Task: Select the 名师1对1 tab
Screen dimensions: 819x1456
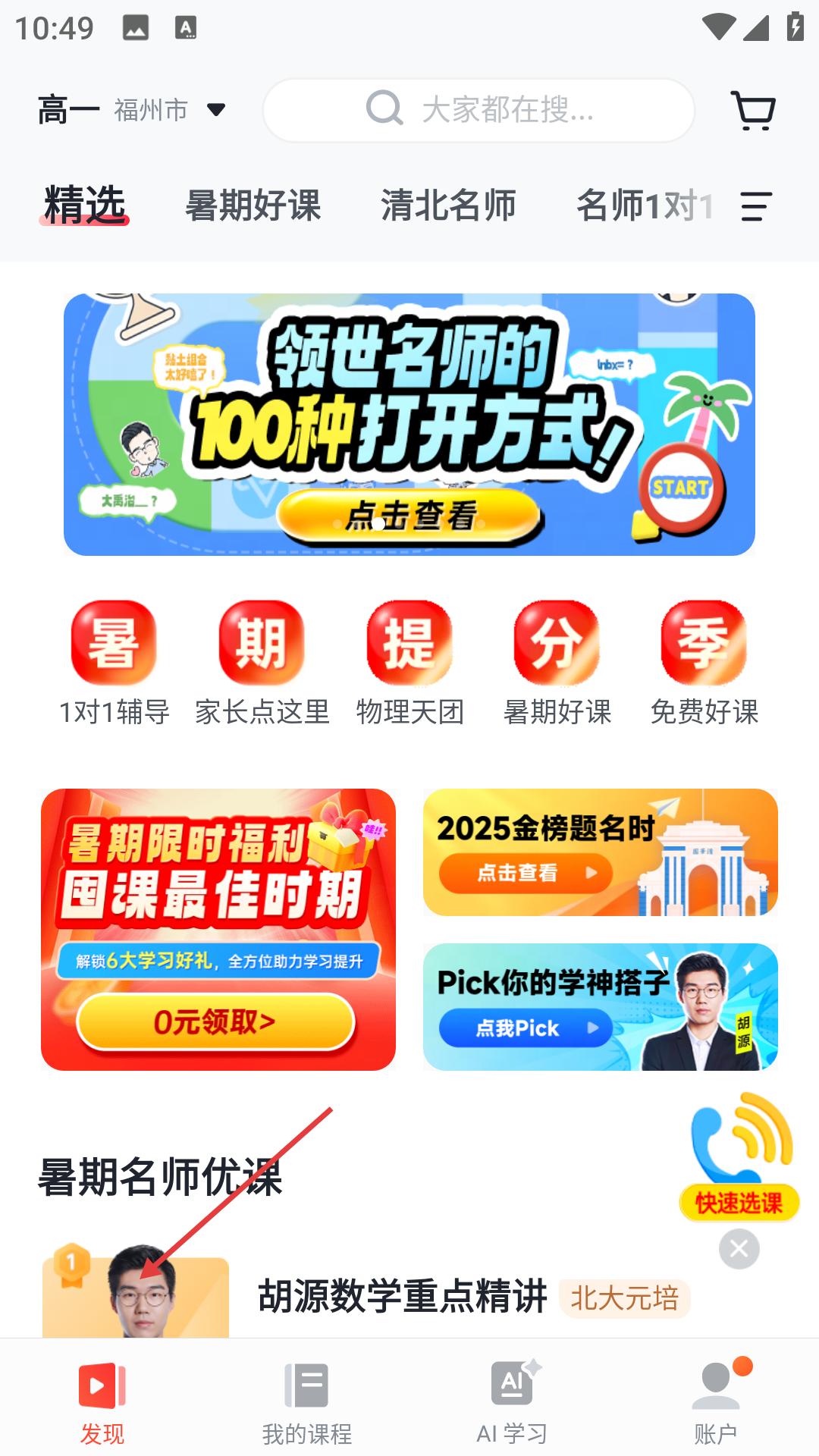Action: pyautogui.click(x=645, y=206)
